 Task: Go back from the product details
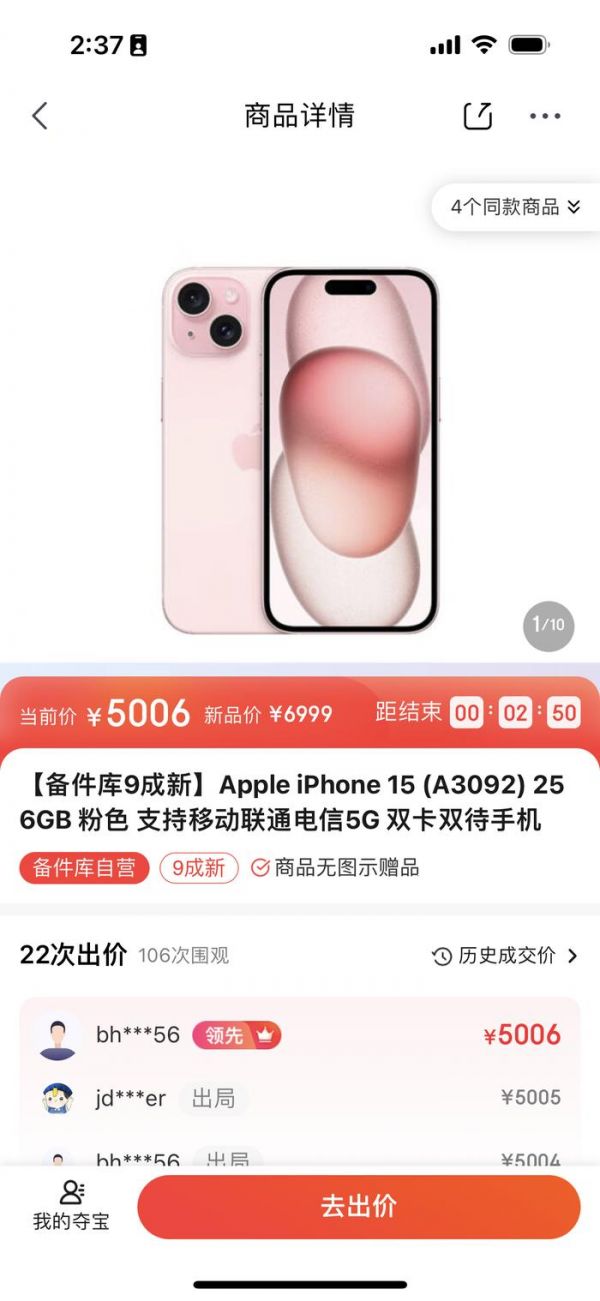pyautogui.click(x=40, y=116)
